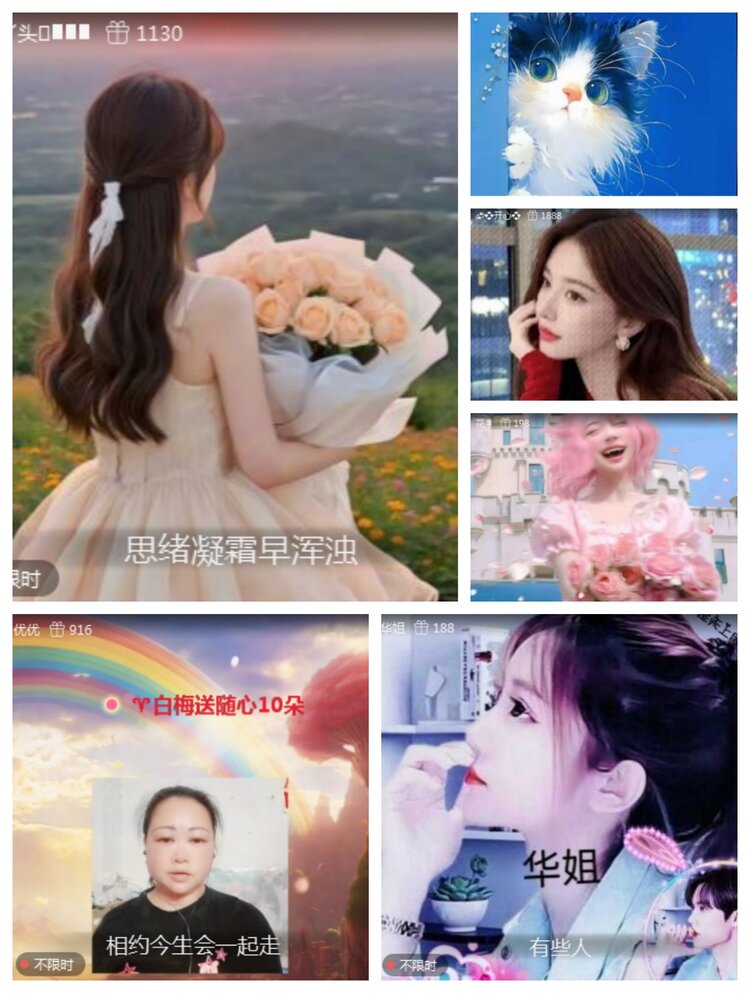750x993 pixels.
Task: Click the gift box icon next to 916
Action: click(x=58, y=628)
